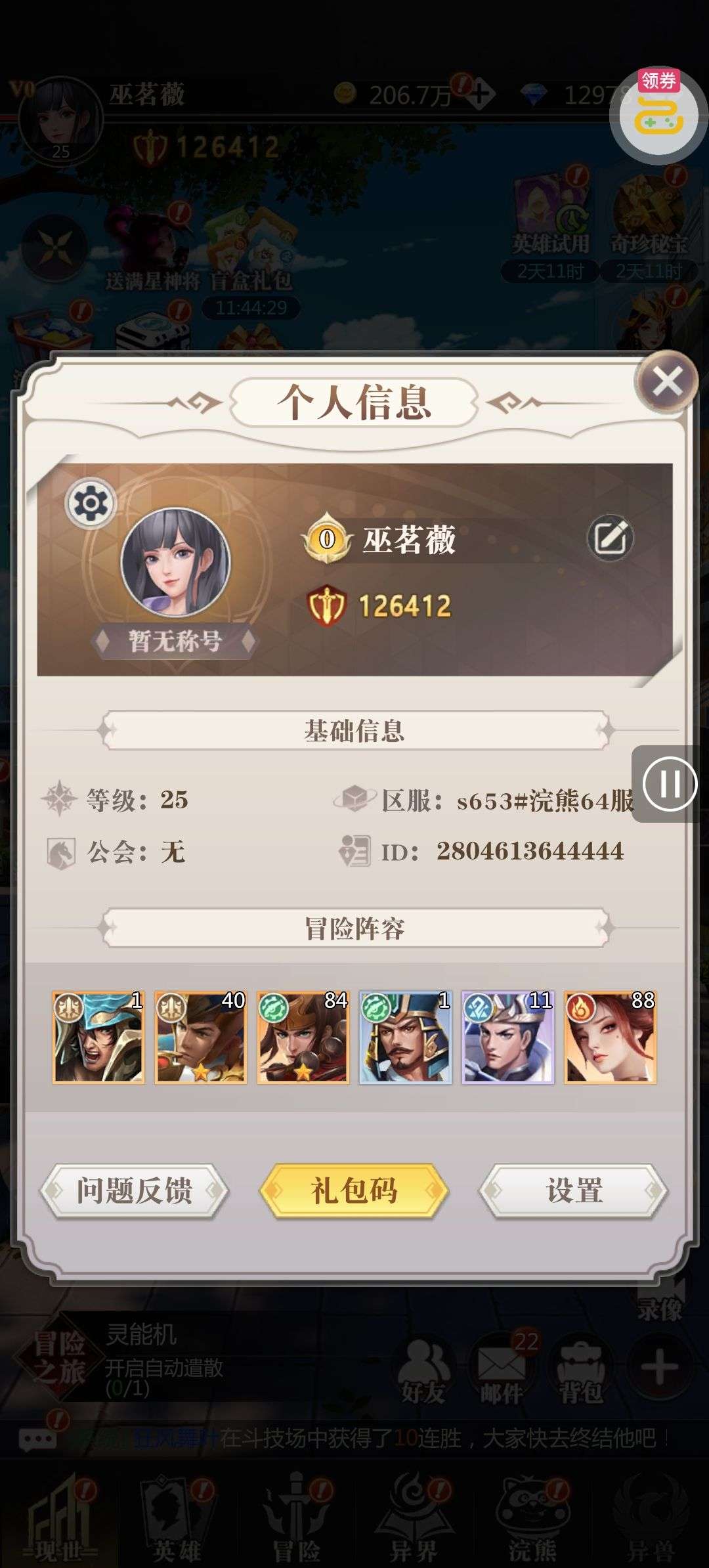The image size is (709, 1568).
Task: Tap the pause recording button
Action: point(670,784)
